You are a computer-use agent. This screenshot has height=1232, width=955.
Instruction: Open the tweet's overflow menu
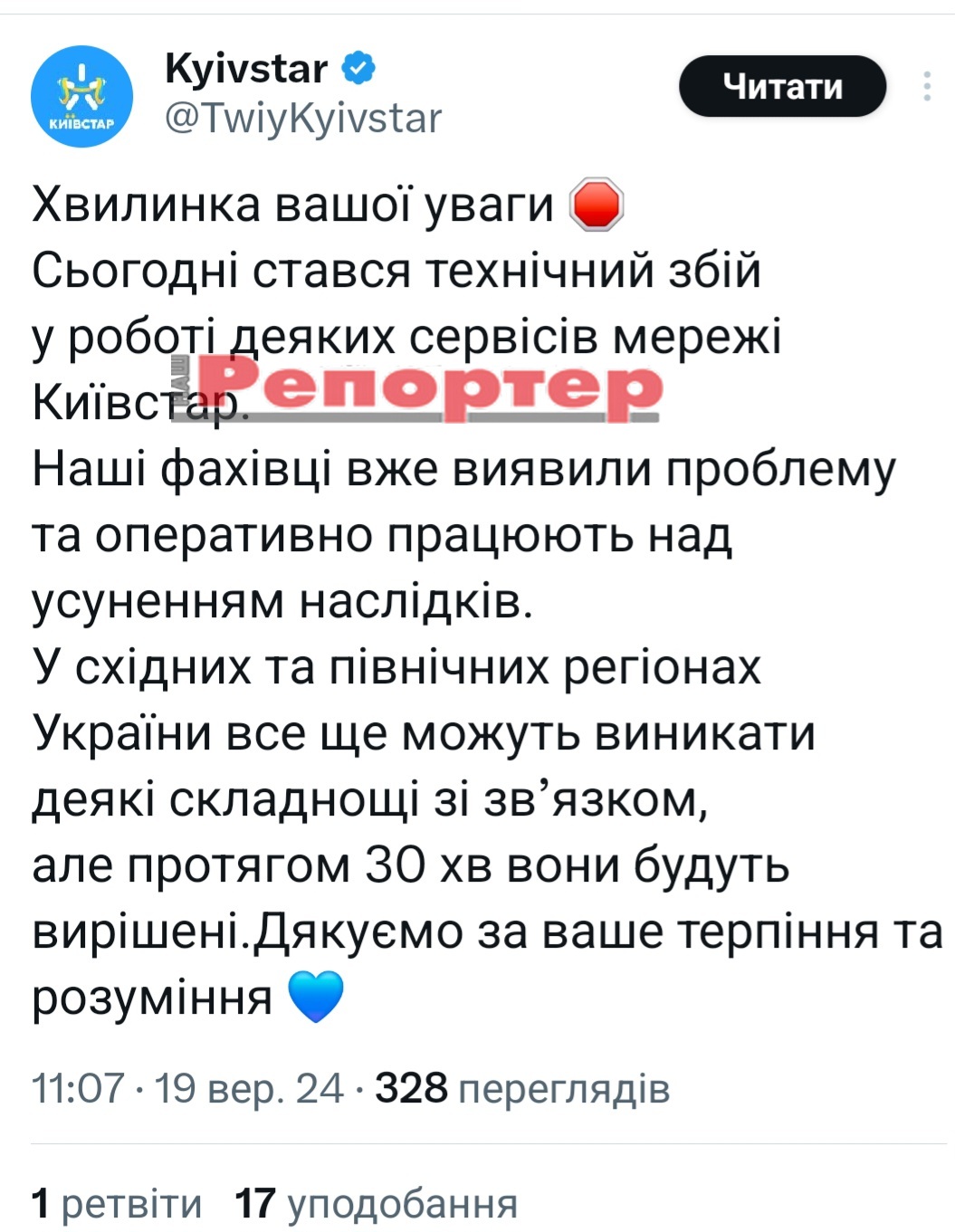coord(926,86)
